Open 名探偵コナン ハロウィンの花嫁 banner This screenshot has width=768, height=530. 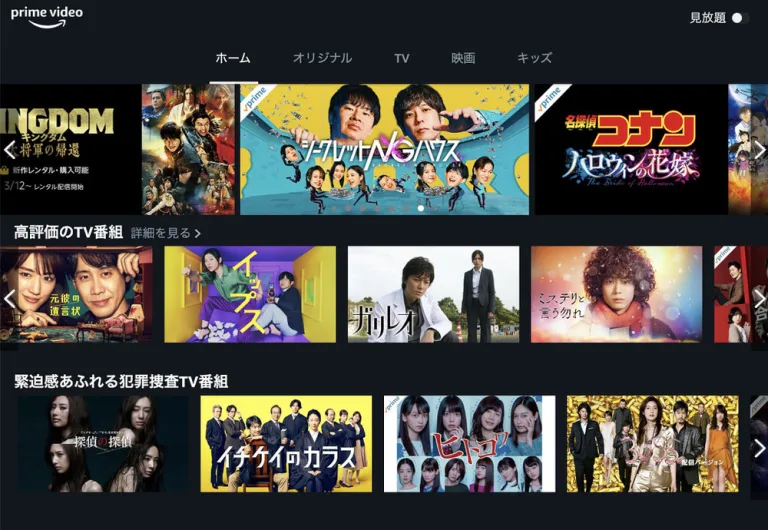(x=630, y=149)
